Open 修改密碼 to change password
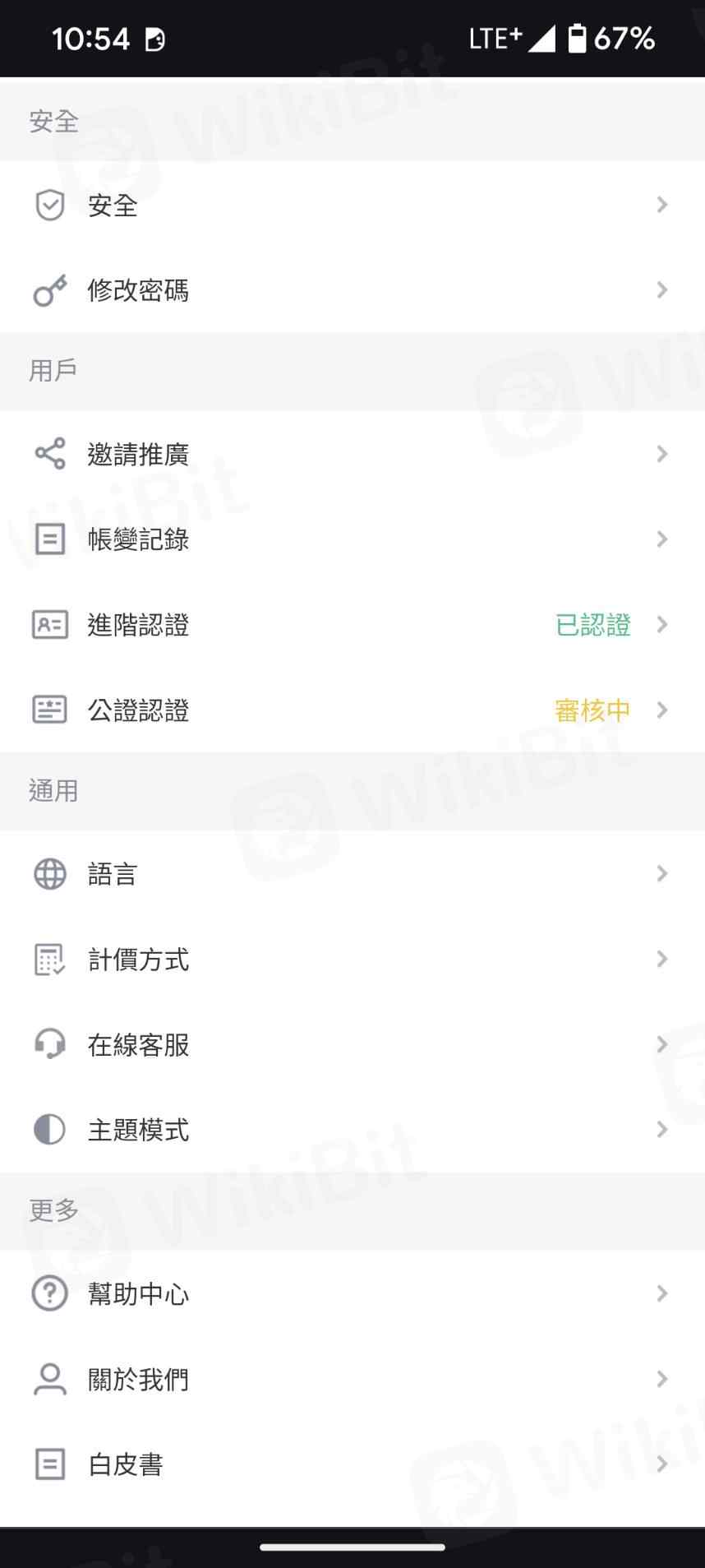The height and width of the screenshot is (1568, 705). coord(138,290)
